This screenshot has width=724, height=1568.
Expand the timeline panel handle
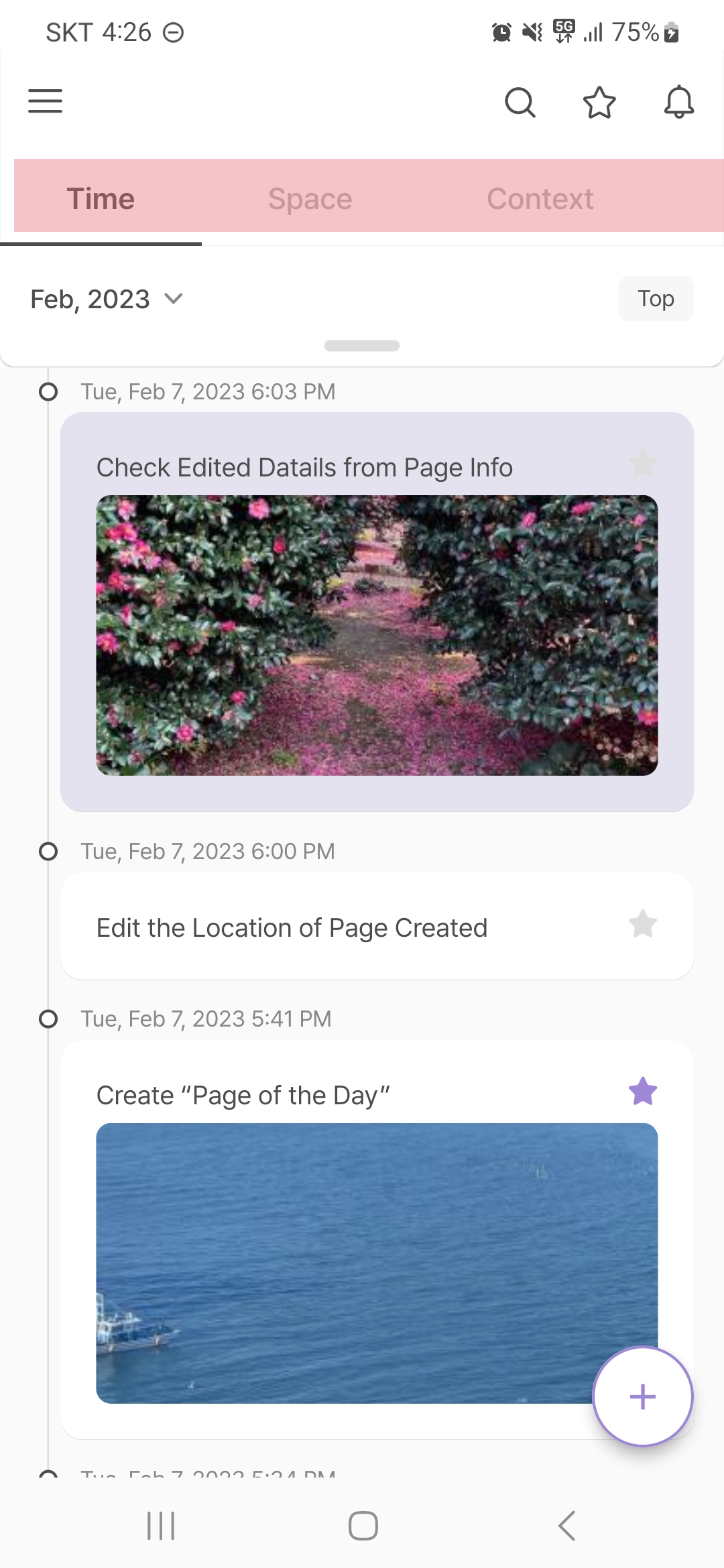point(362,346)
